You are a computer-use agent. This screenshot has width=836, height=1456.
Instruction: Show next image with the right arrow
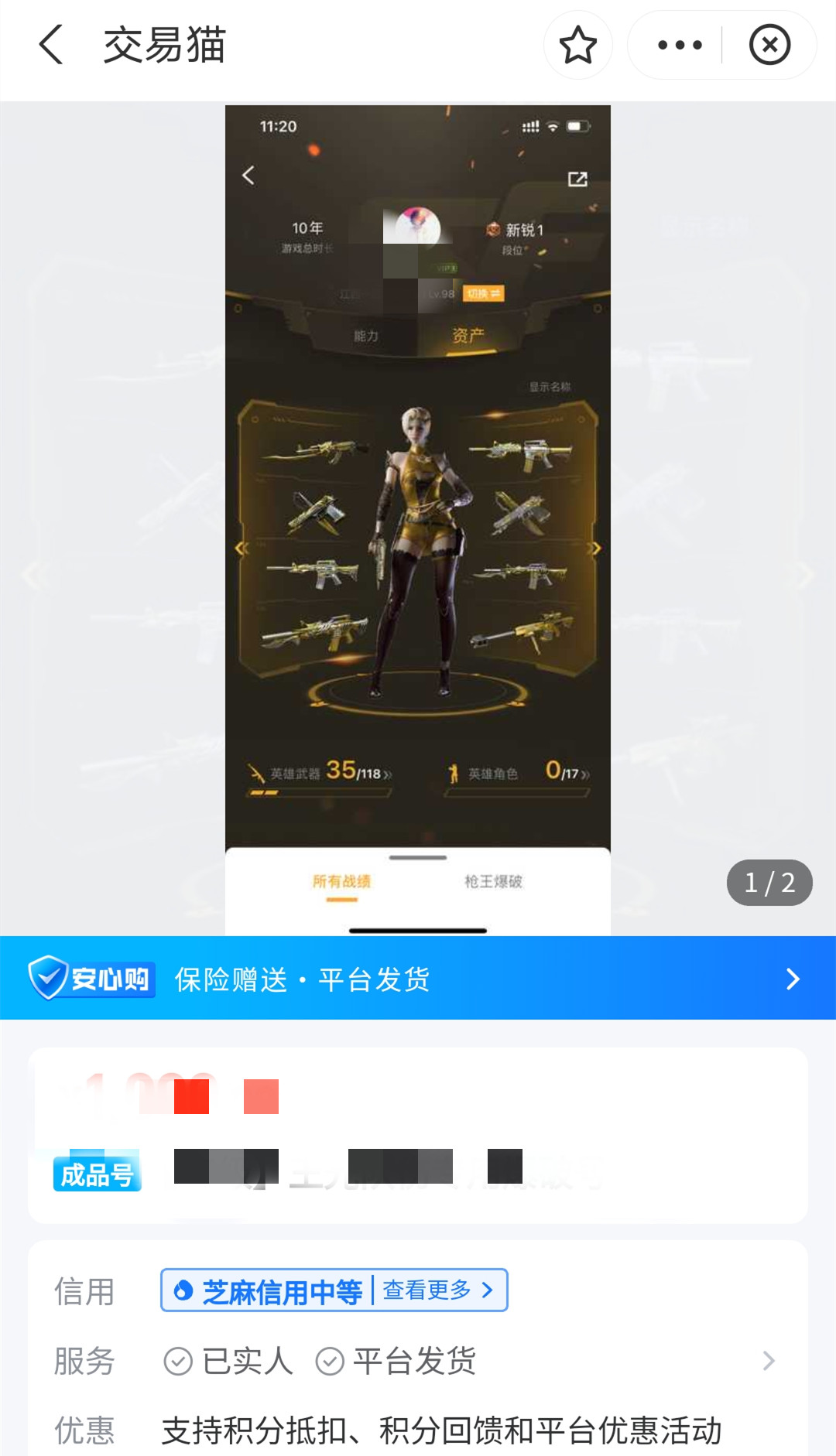[x=805, y=575]
